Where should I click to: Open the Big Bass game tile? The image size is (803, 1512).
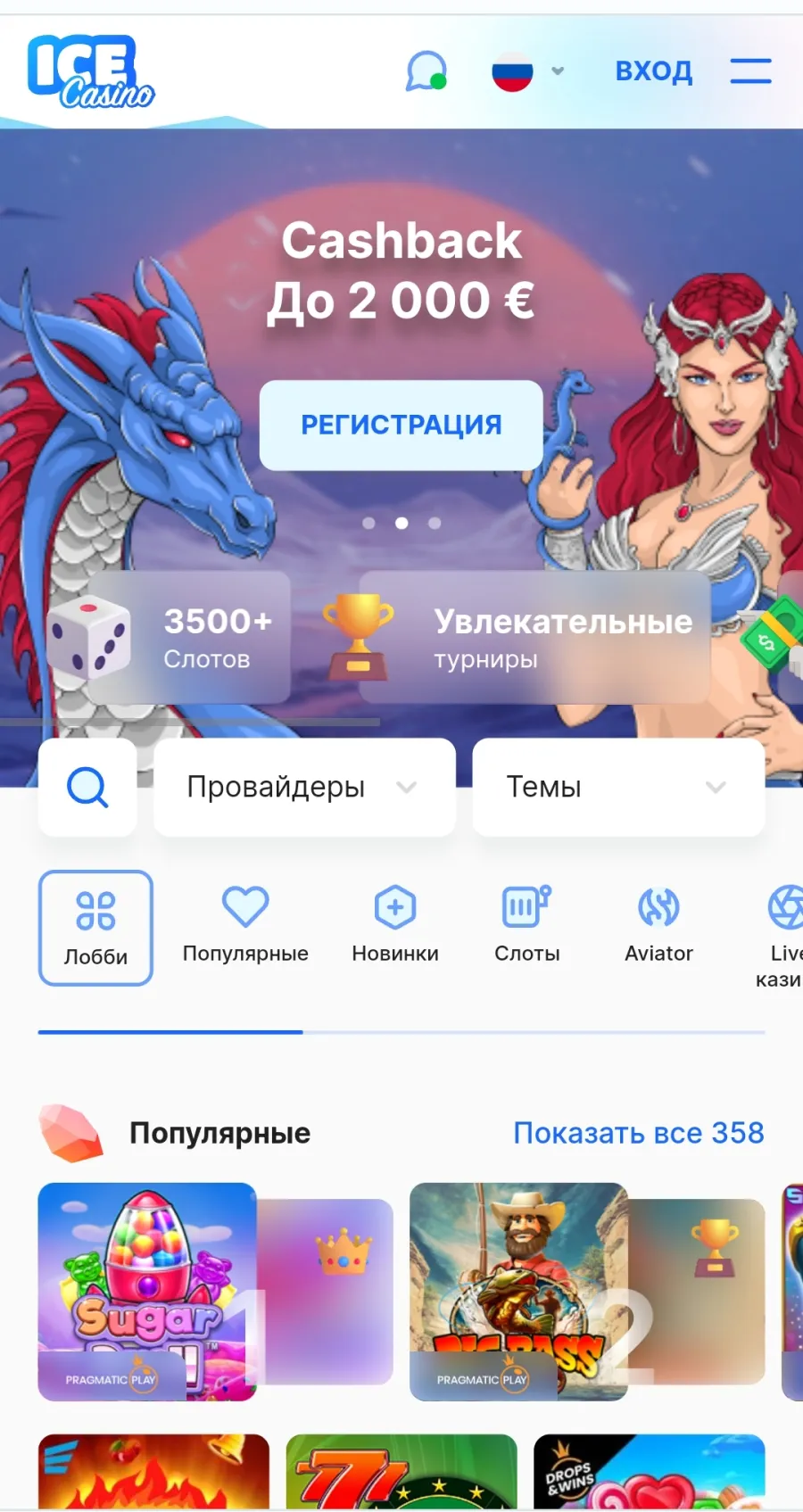pyautogui.click(x=518, y=1292)
